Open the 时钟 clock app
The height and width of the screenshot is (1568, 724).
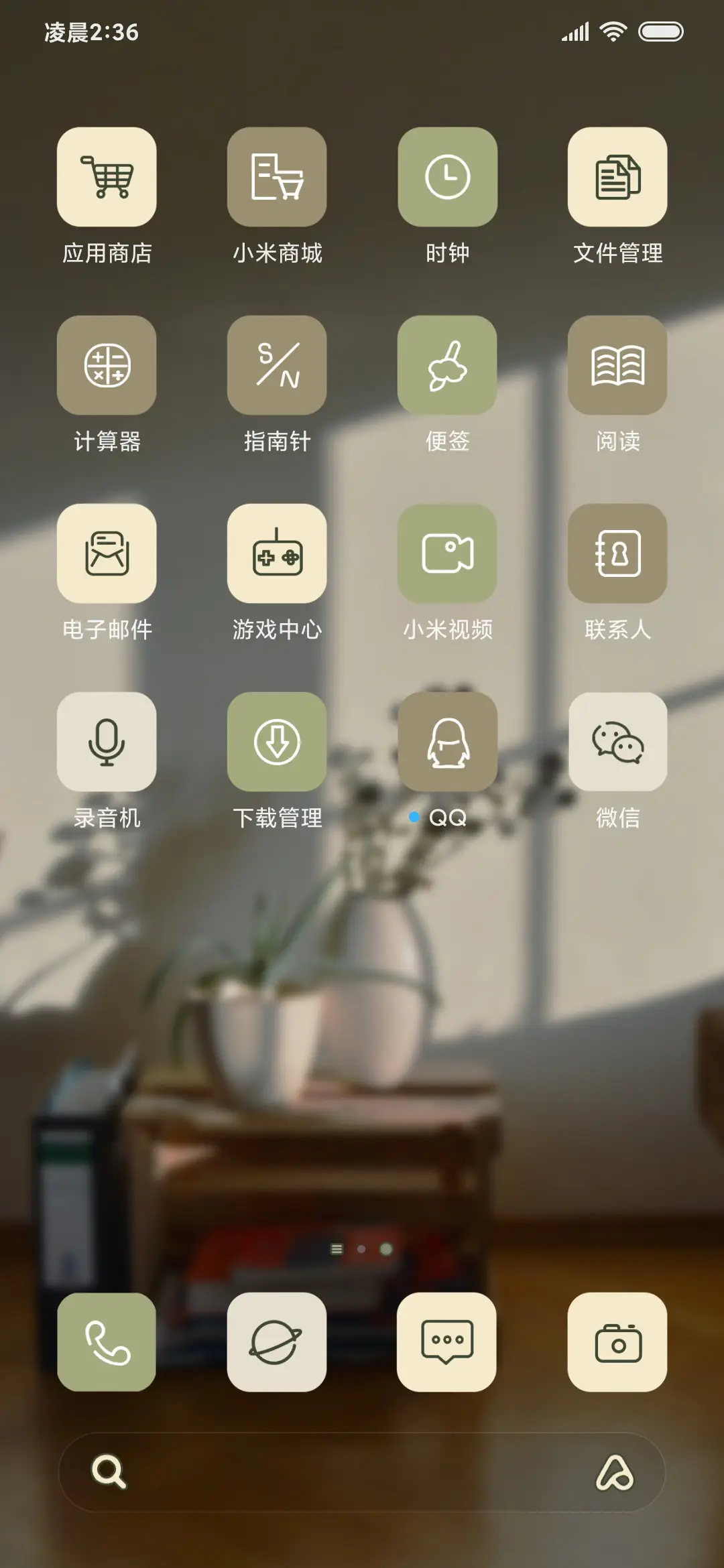[x=447, y=177]
